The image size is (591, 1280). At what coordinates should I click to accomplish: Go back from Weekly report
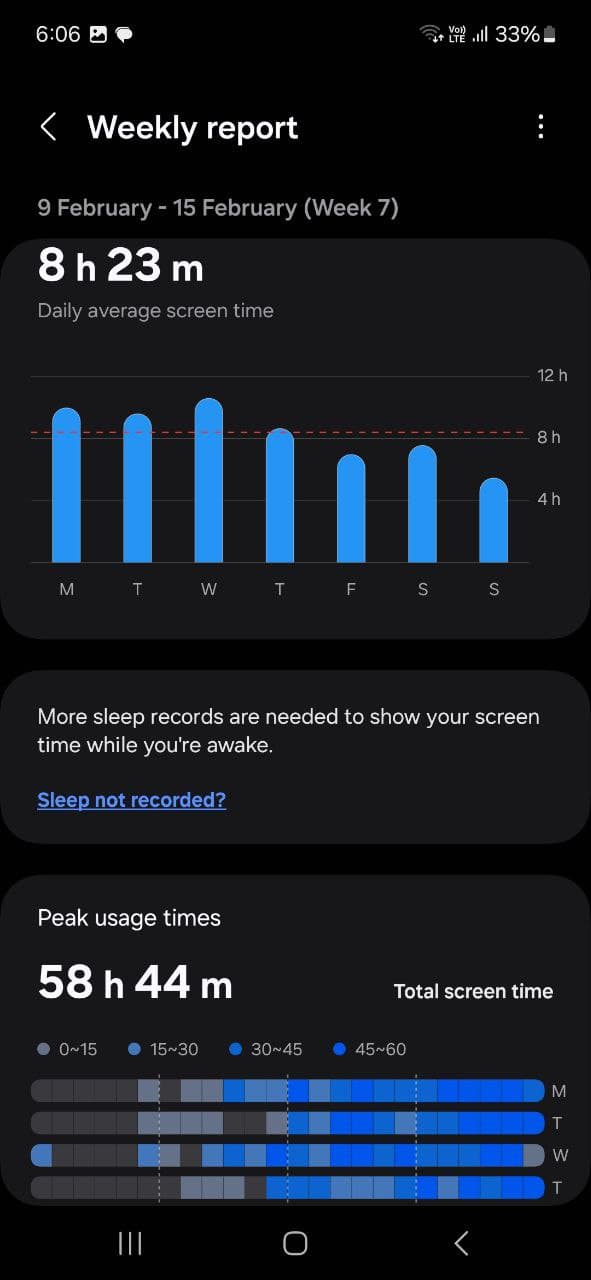tap(48, 127)
